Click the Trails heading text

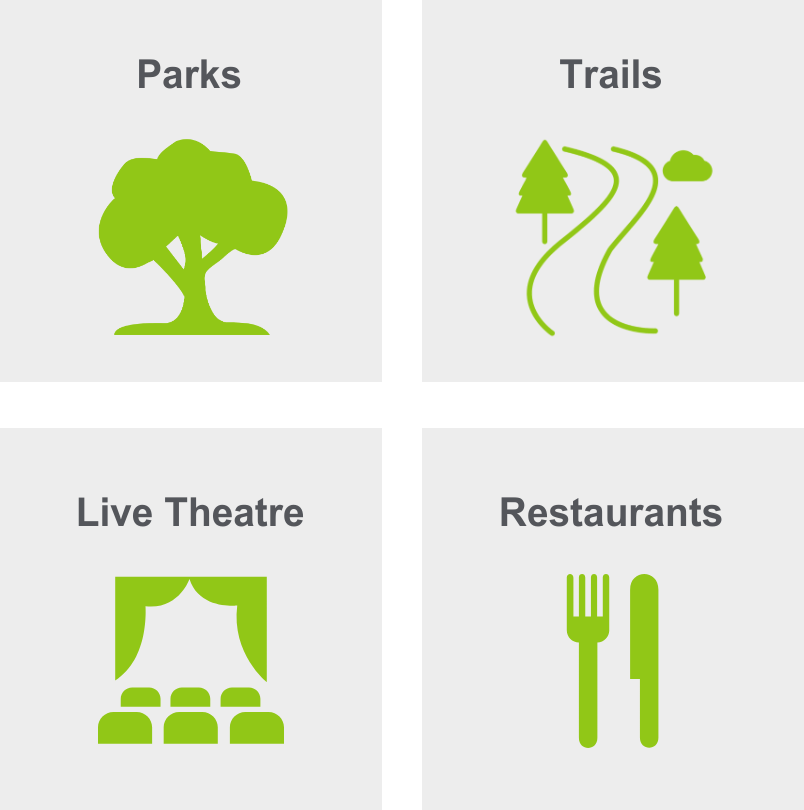coord(611,74)
